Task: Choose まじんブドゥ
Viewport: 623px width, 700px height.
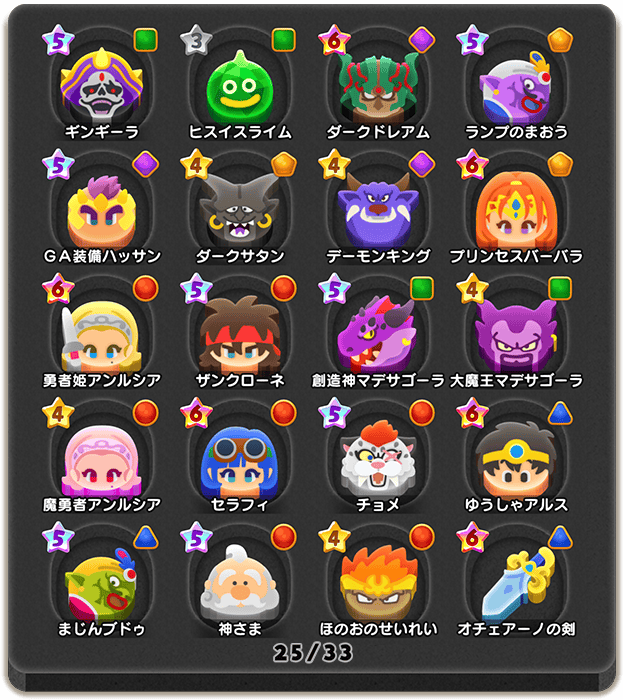Action: pos(101,581)
